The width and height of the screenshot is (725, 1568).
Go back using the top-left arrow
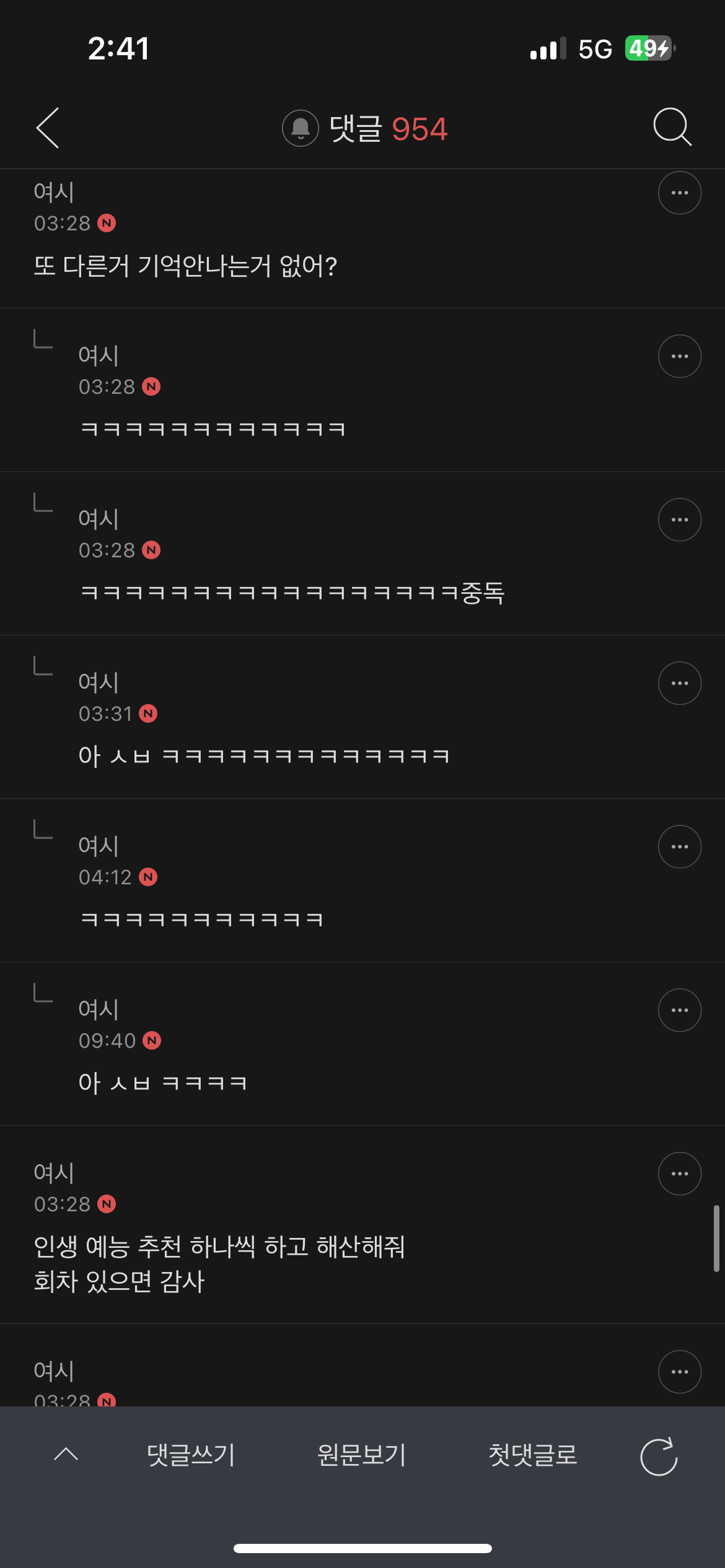tap(48, 128)
